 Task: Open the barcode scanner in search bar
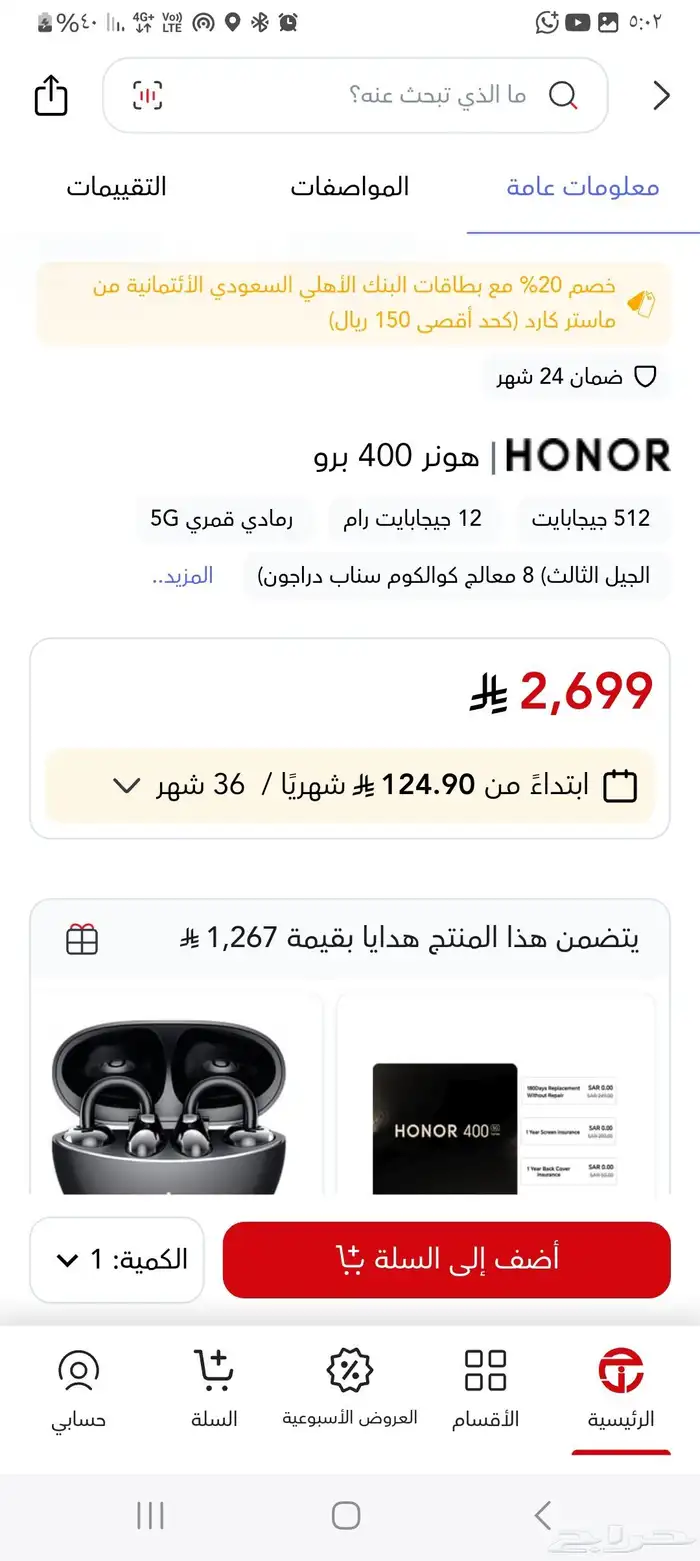point(147,96)
